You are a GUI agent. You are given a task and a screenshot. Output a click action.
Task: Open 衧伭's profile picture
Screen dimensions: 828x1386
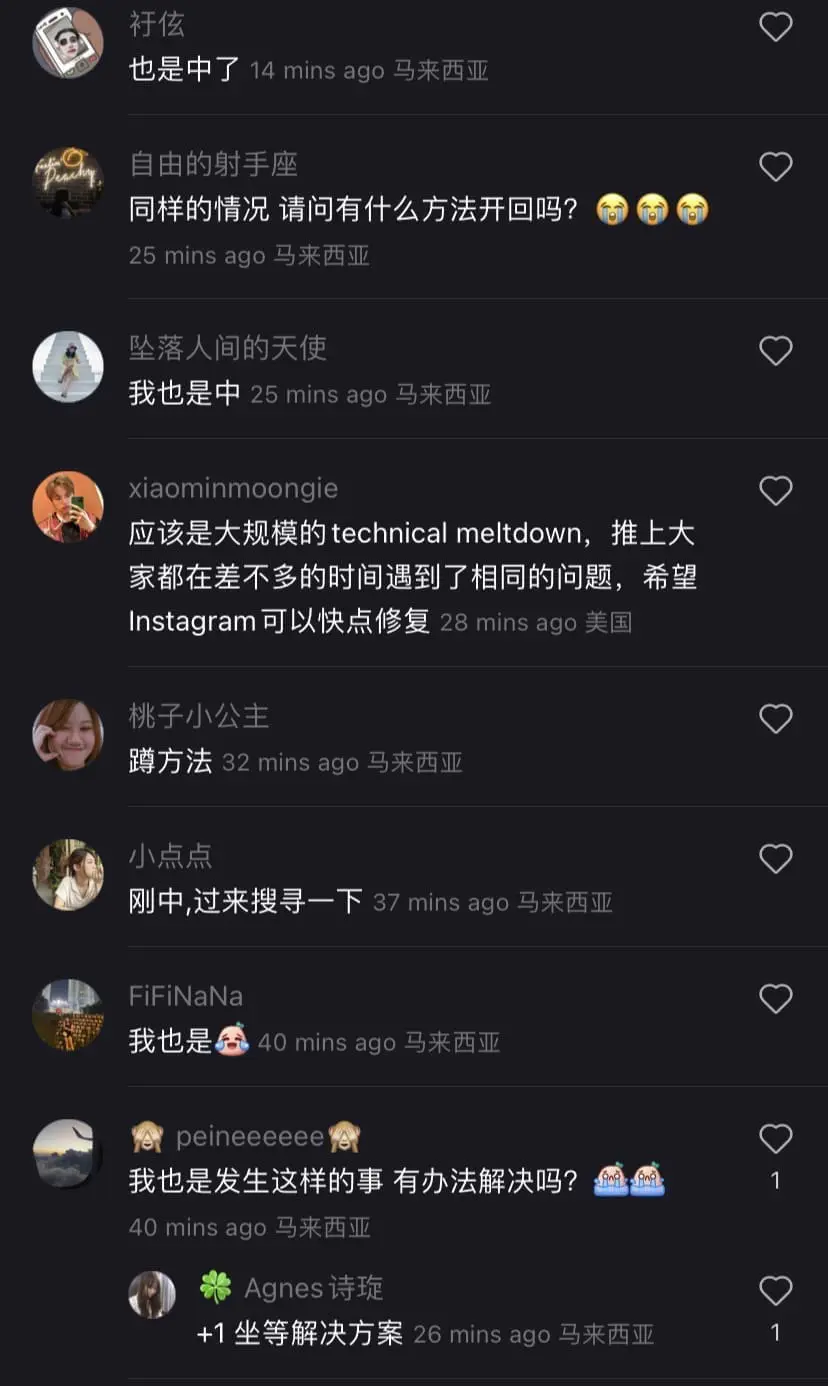click(68, 43)
